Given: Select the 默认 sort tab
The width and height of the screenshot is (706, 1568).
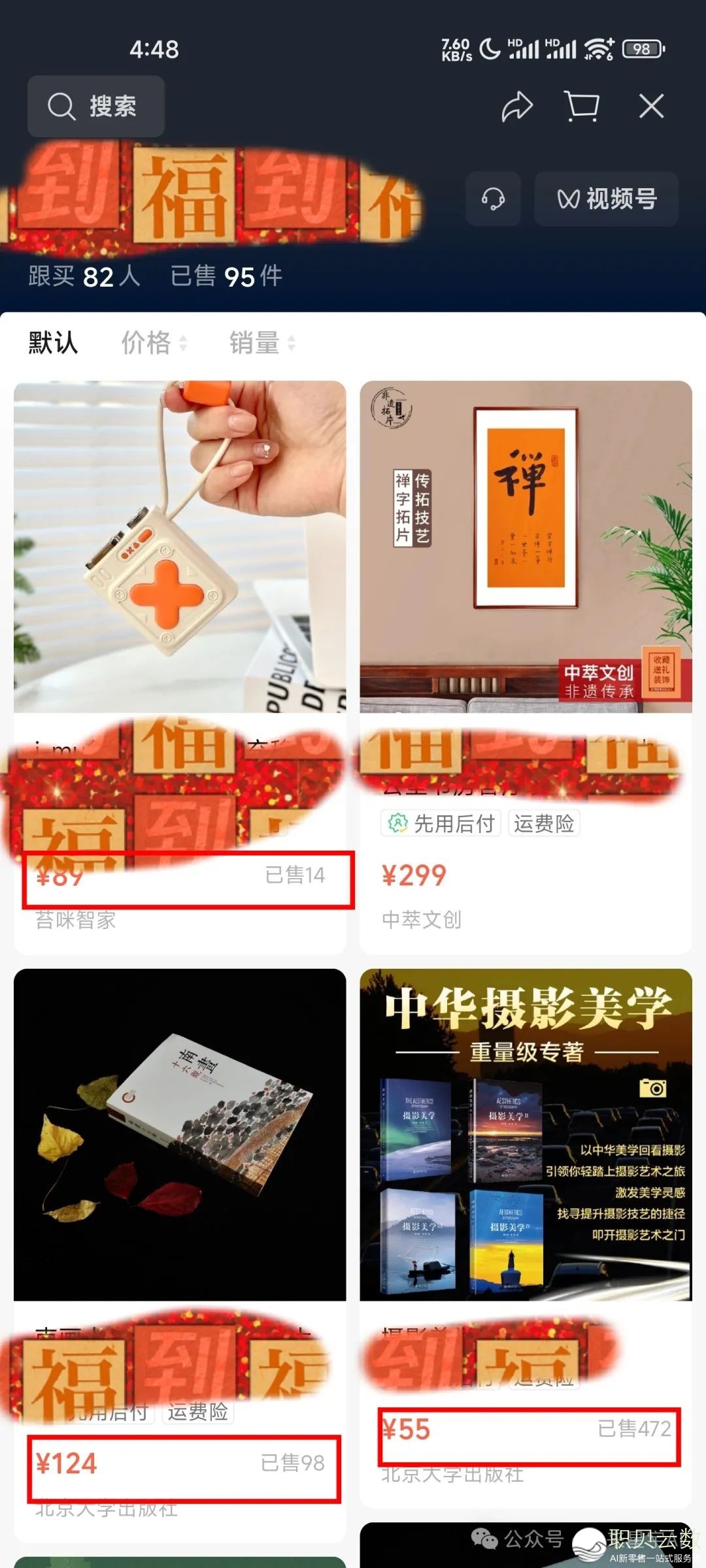Looking at the screenshot, I should [x=53, y=343].
